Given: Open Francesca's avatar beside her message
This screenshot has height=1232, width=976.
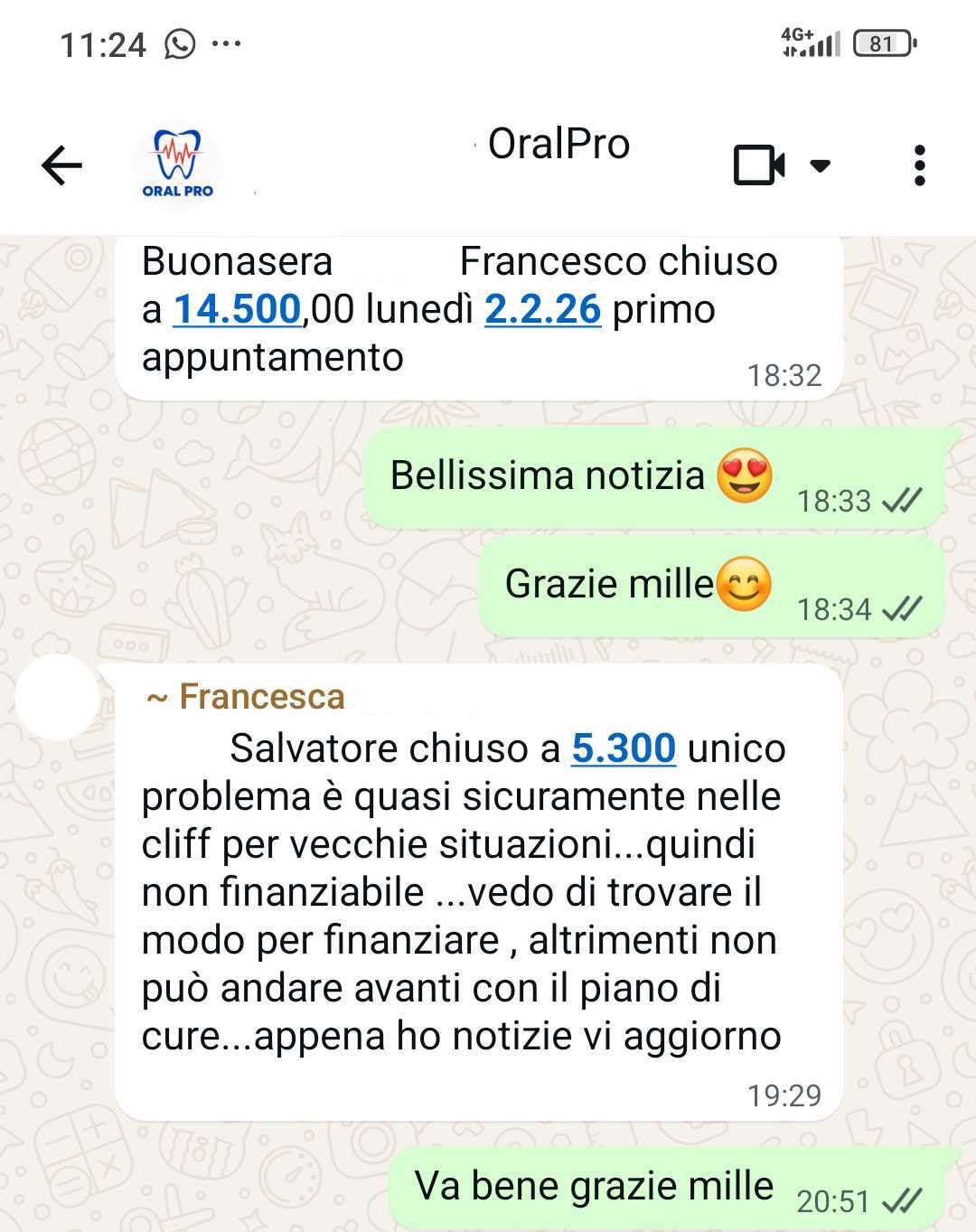Looking at the screenshot, I should [57, 698].
